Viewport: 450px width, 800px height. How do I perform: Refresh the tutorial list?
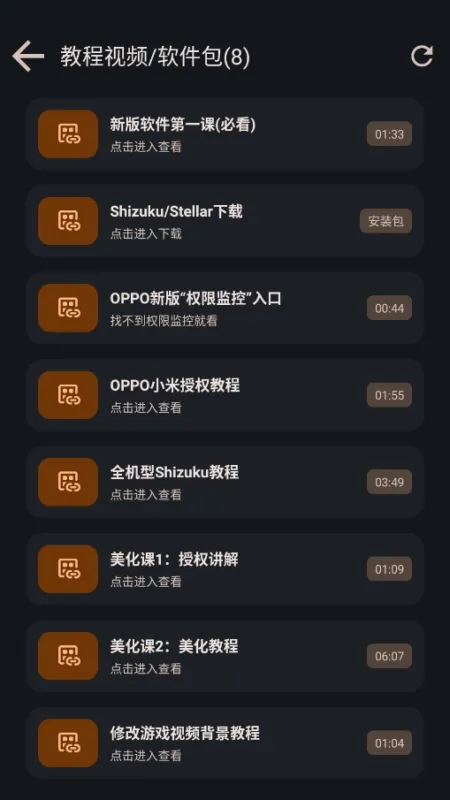point(422,57)
